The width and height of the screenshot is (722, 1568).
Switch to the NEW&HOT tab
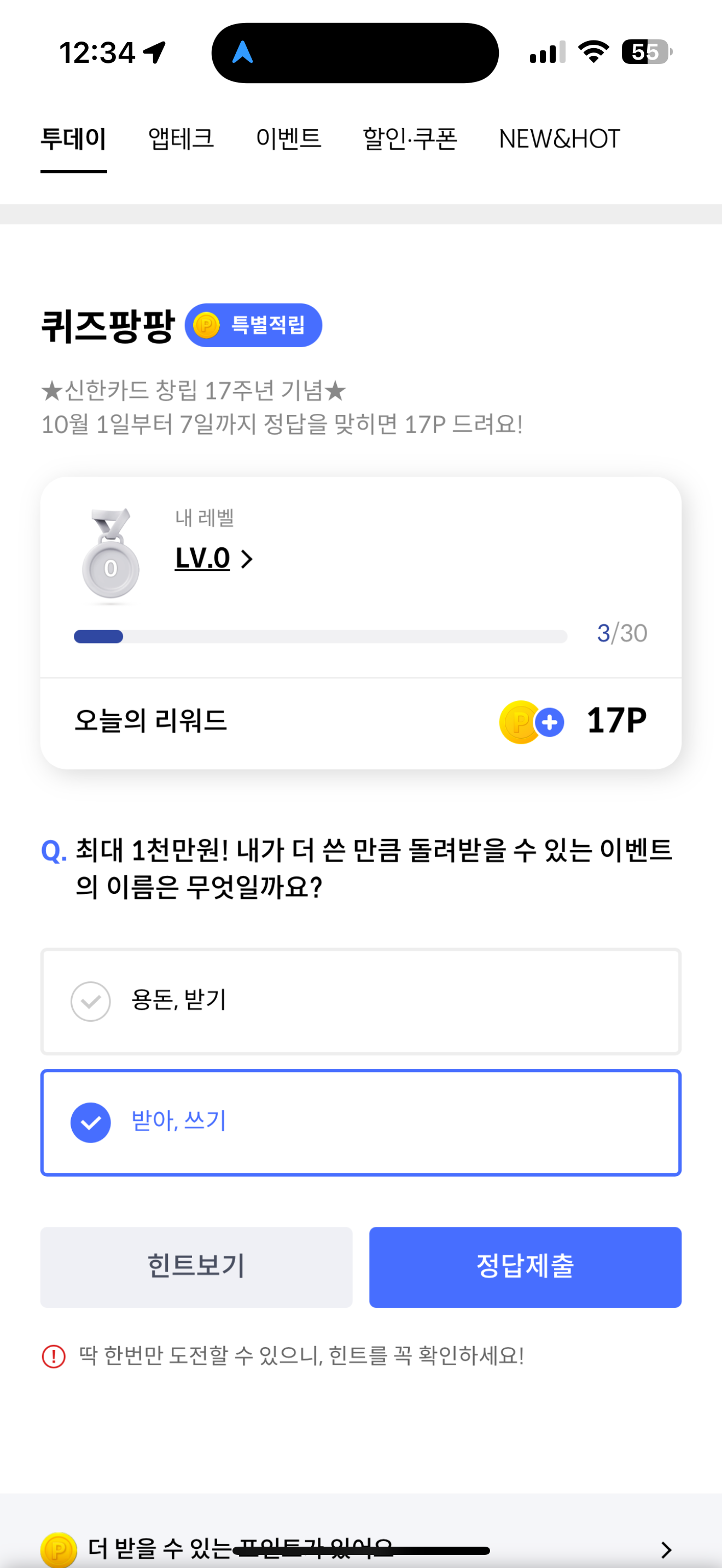point(559,139)
